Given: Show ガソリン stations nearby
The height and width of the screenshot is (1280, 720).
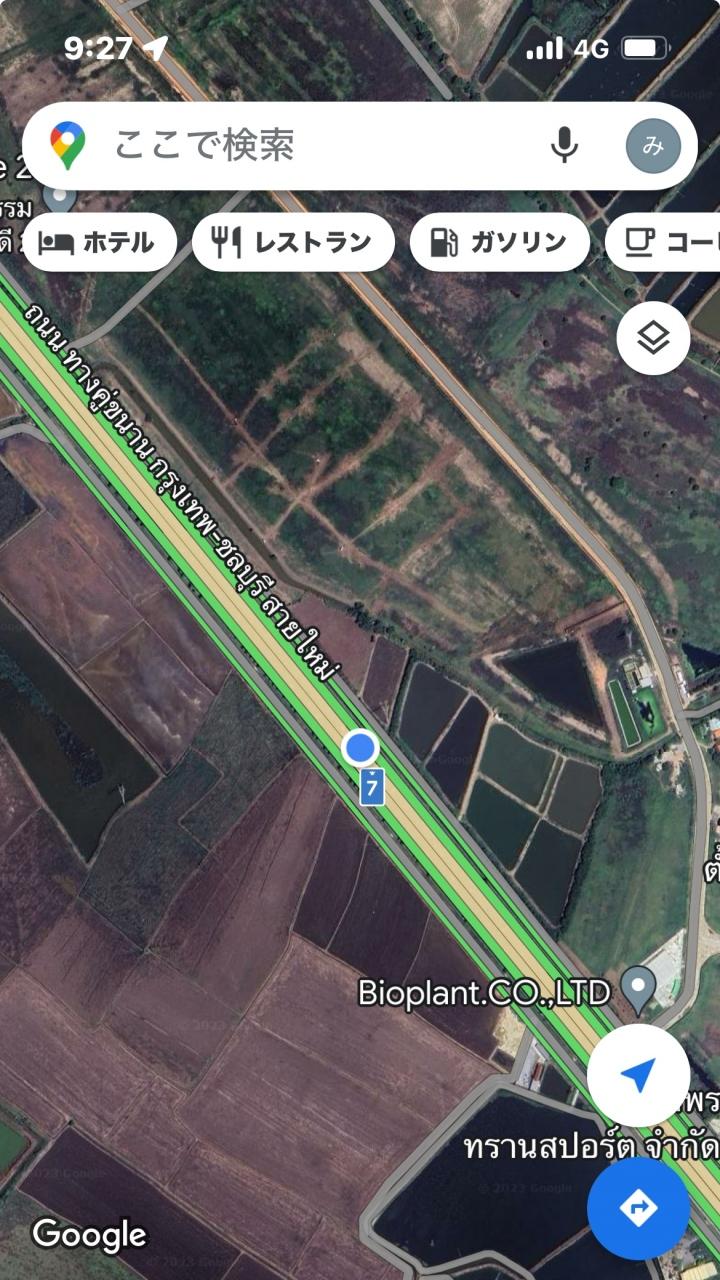Looking at the screenshot, I should pyautogui.click(x=499, y=242).
